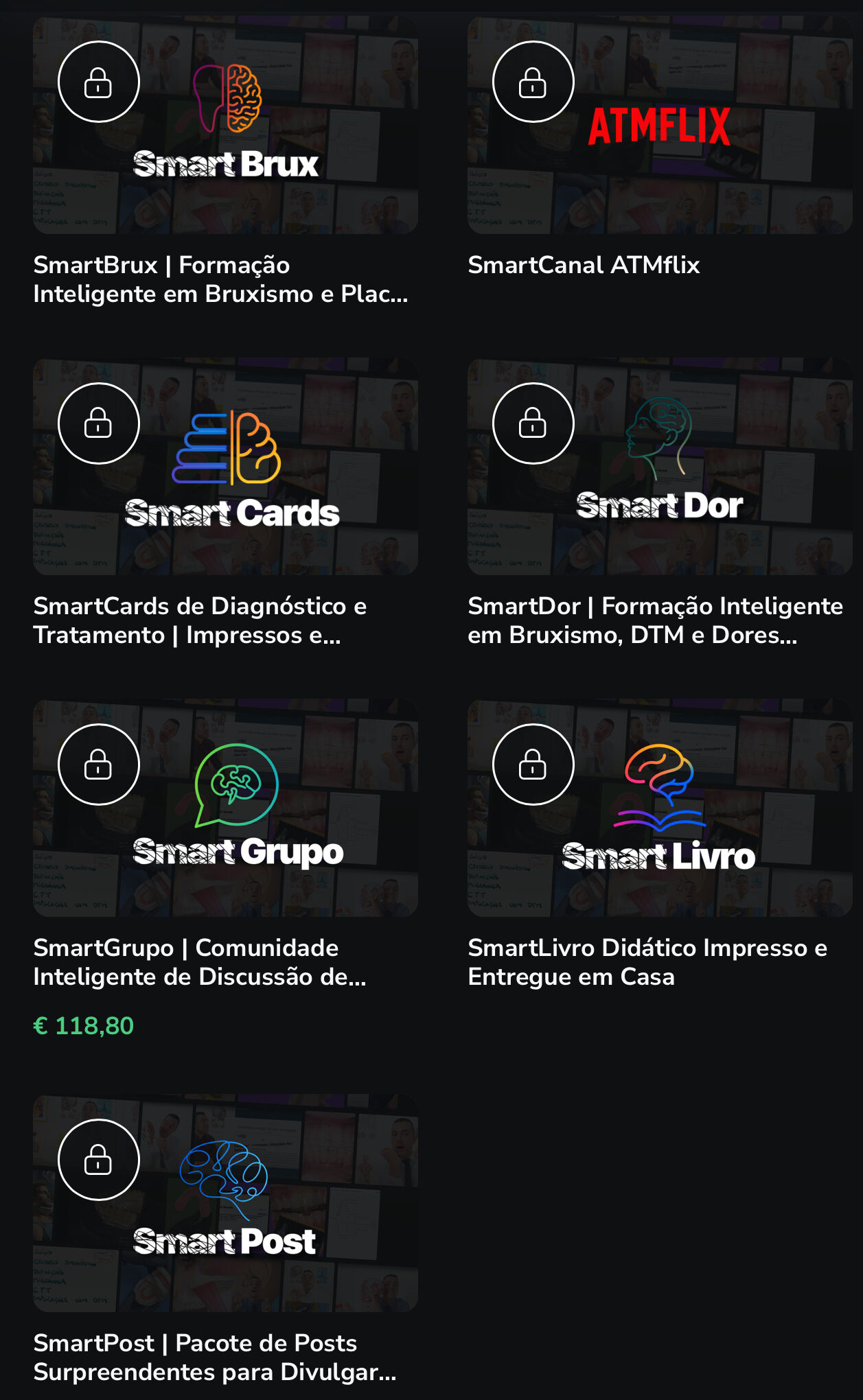This screenshot has height=1400, width=863.
Task: Open the SmartBrux course card
Action: pos(225,126)
